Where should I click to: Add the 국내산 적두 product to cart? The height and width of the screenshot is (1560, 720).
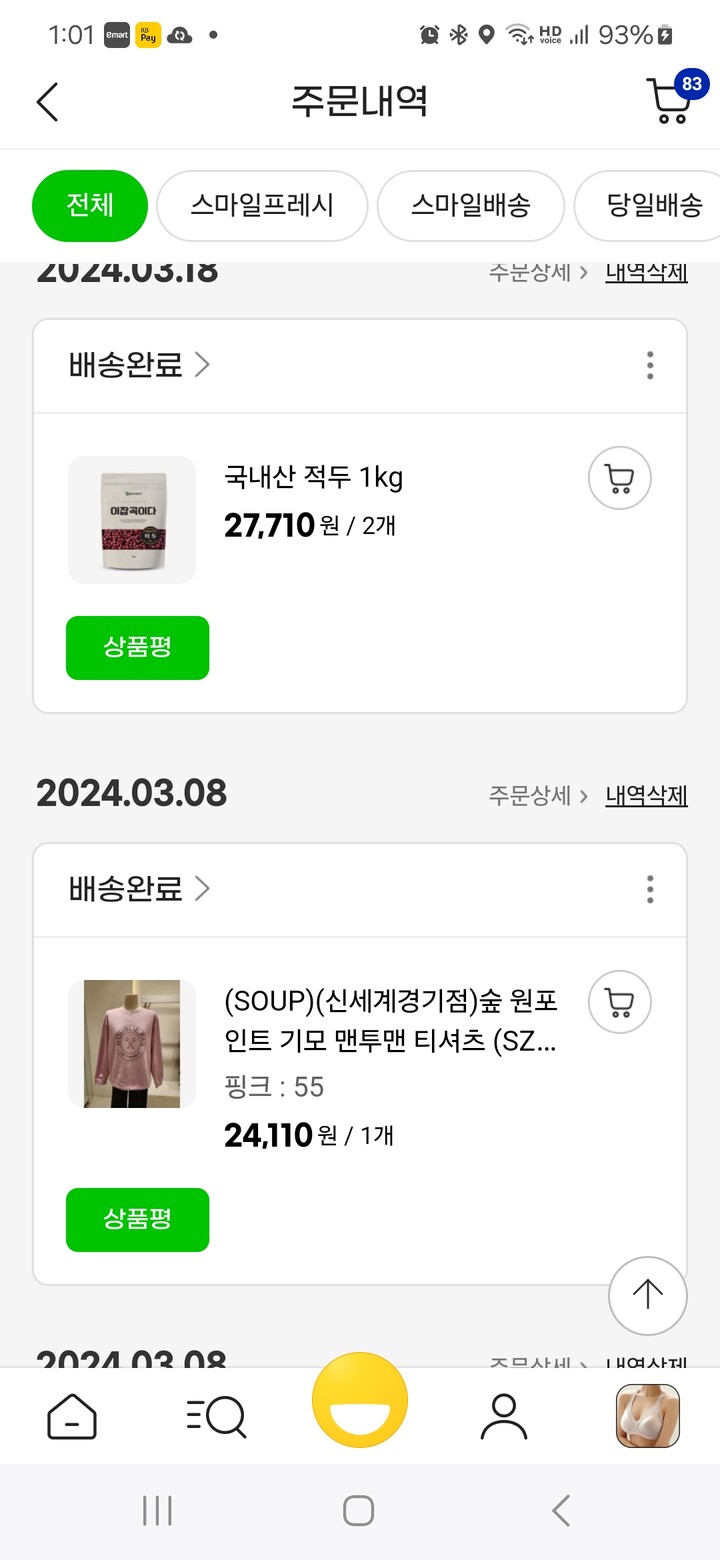point(619,478)
